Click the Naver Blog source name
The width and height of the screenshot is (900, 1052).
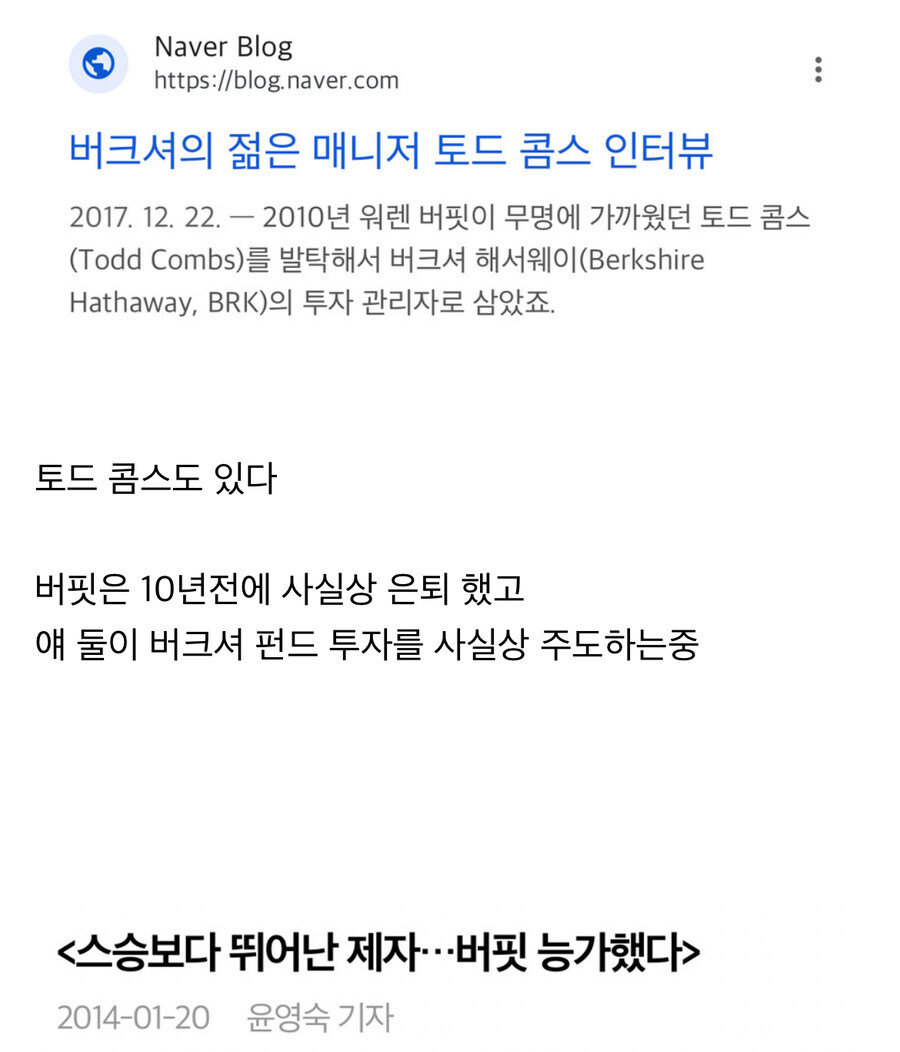click(222, 47)
